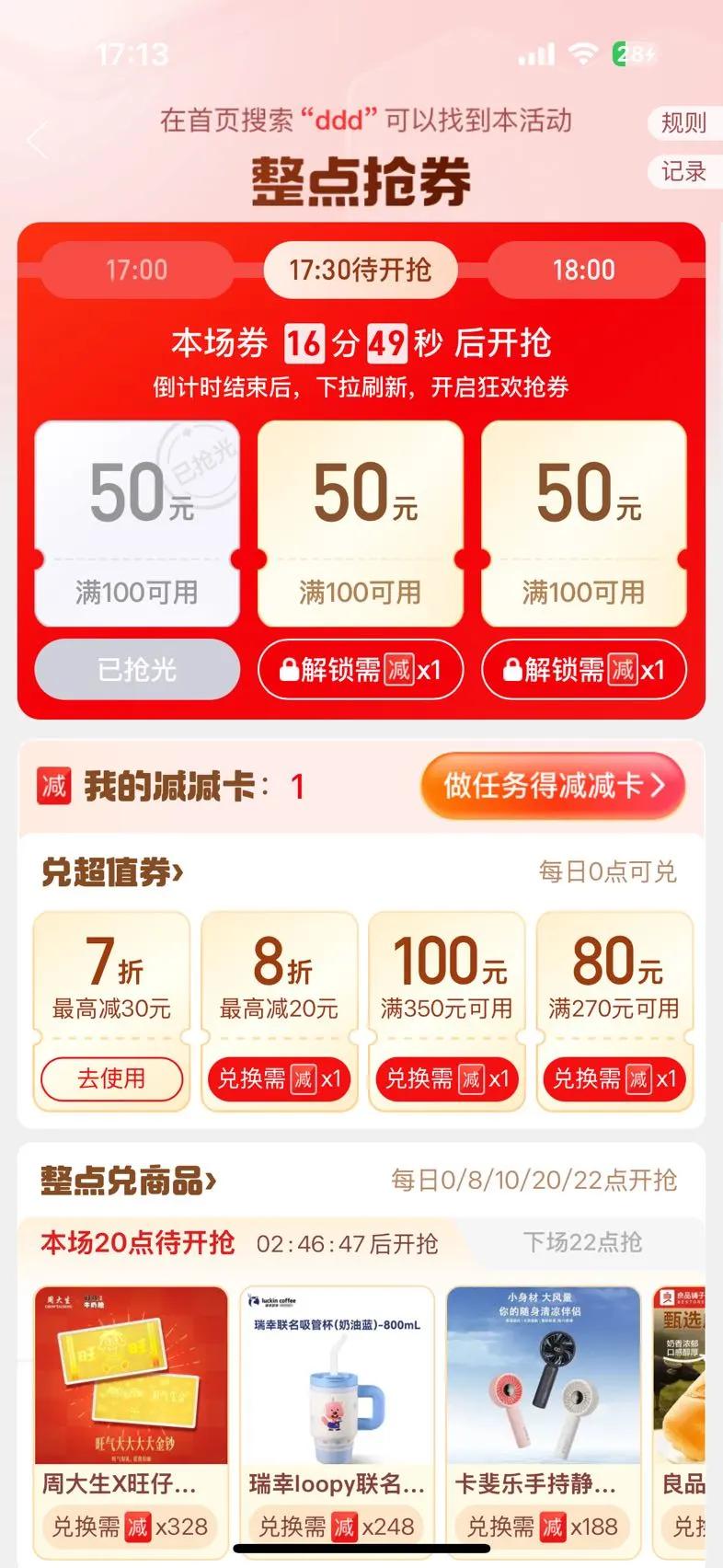Viewport: 723px width, 1568px height.
Task: Select the 17:30待开抢 session tab
Action: [x=361, y=270]
